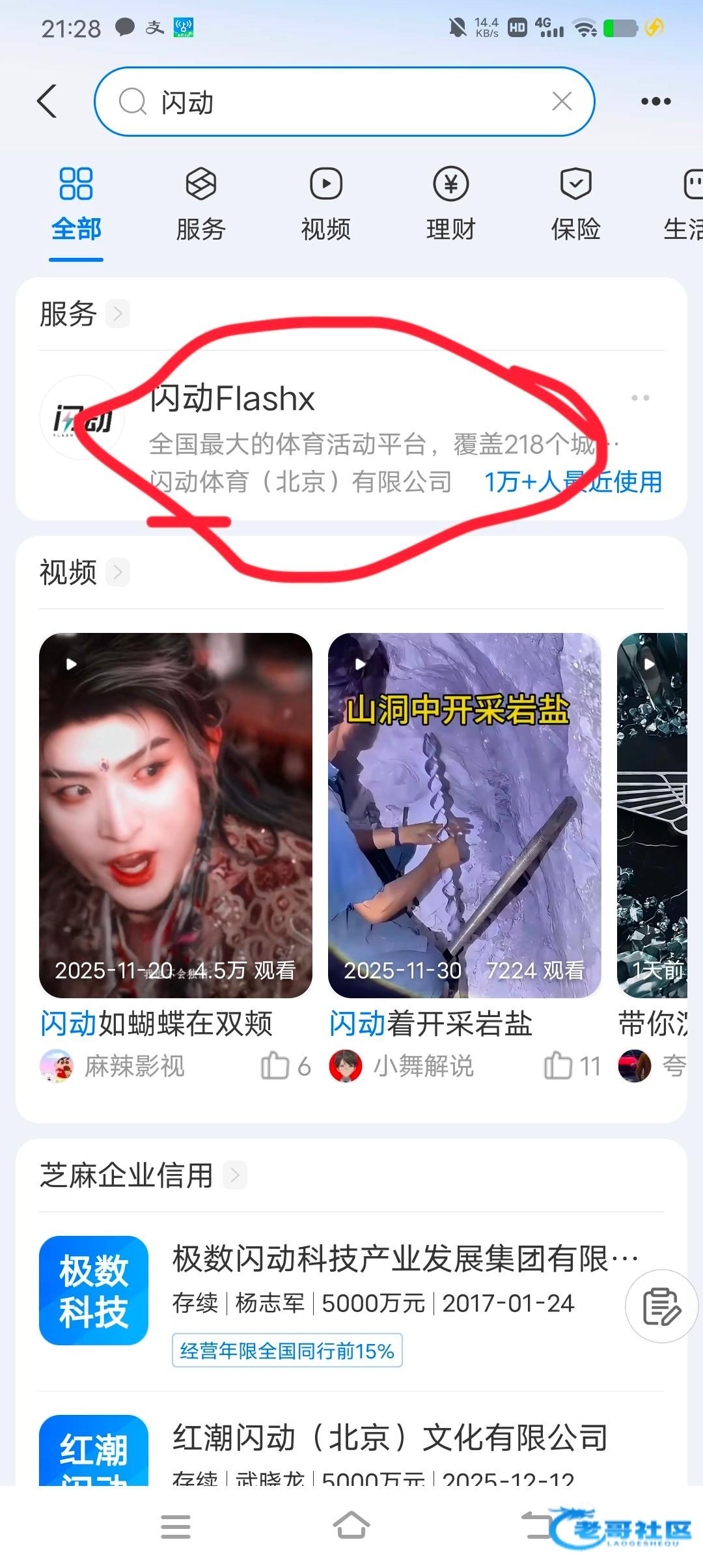Expand the 服务 section chevron
The width and height of the screenshot is (703, 1568).
pos(118,314)
